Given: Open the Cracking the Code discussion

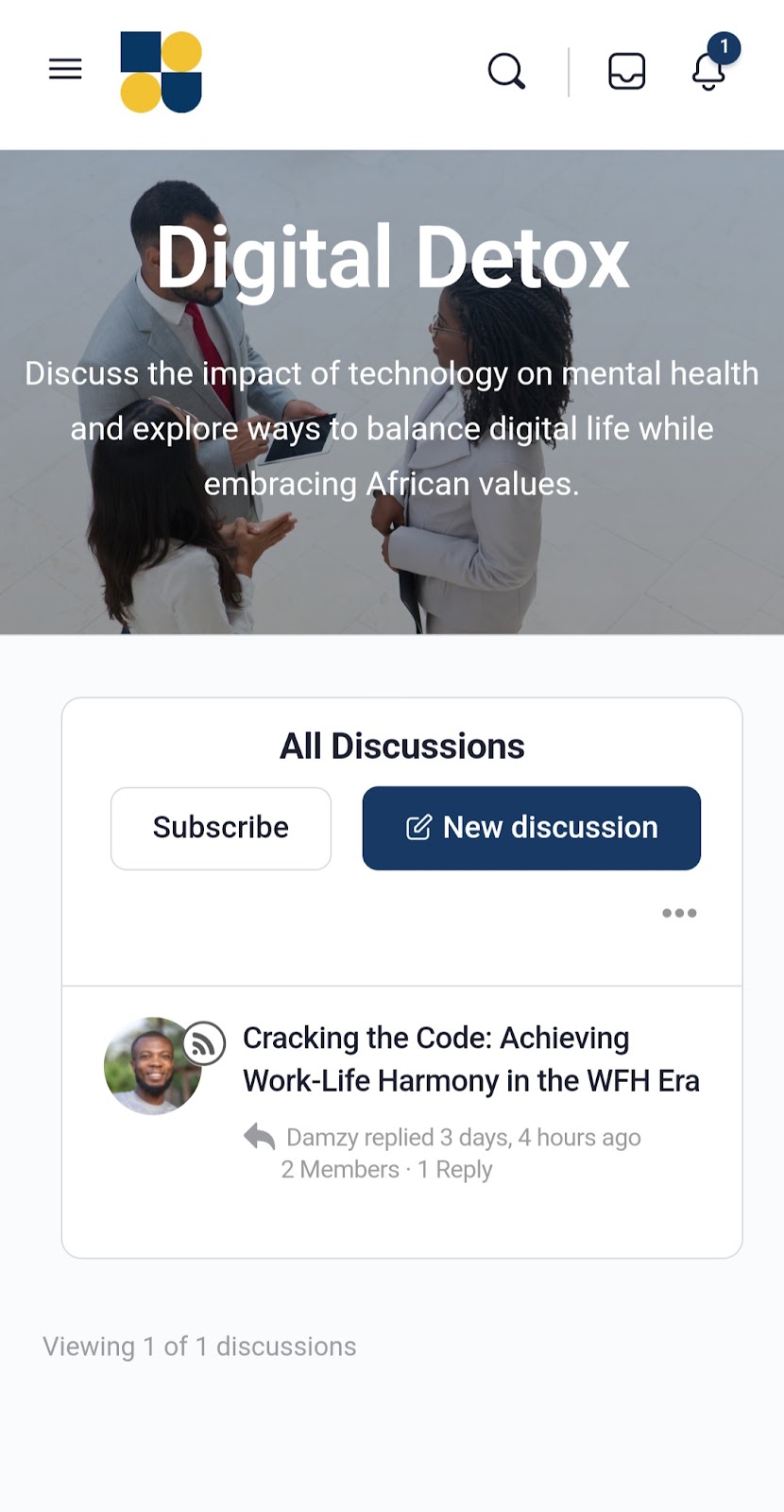Looking at the screenshot, I should (470, 1059).
